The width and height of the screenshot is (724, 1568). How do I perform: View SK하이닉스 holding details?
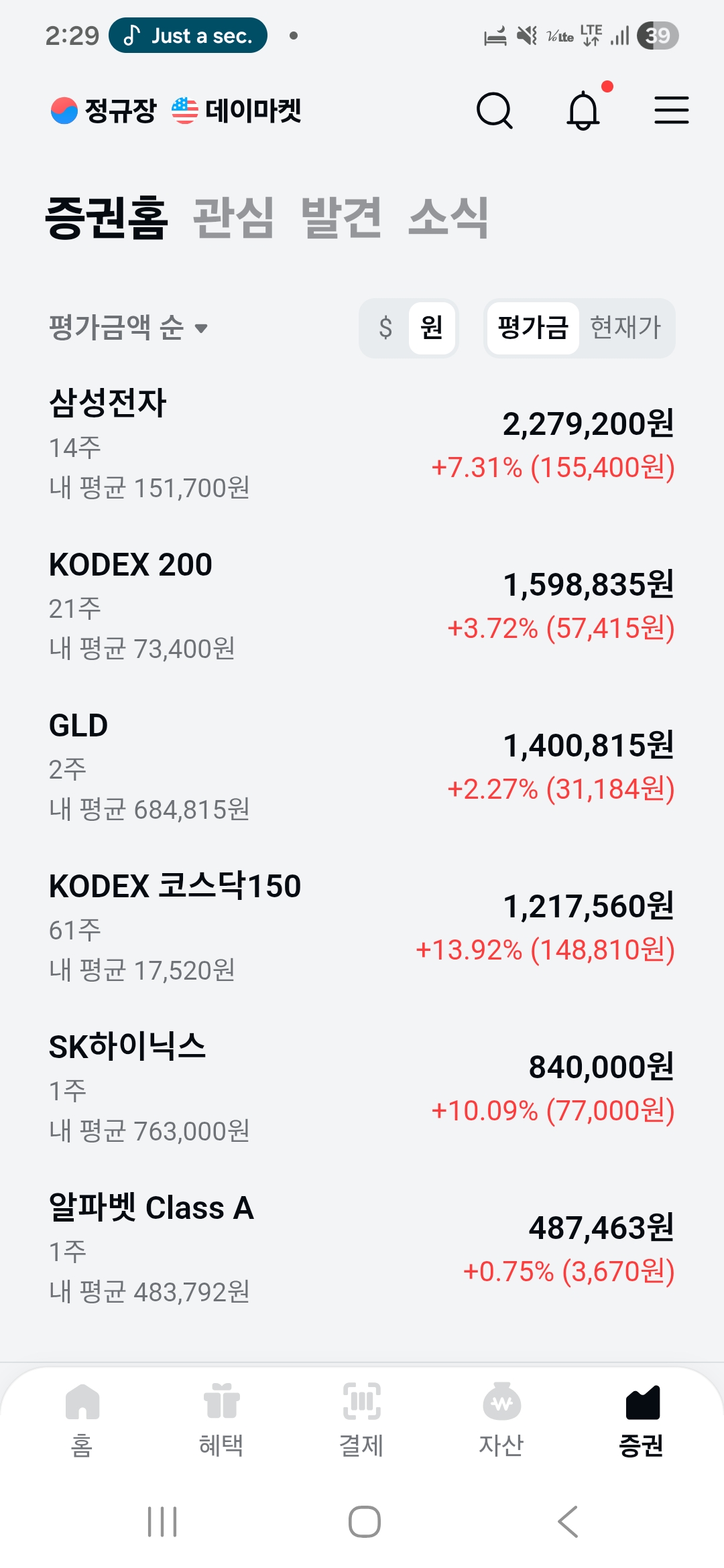(x=362, y=1088)
